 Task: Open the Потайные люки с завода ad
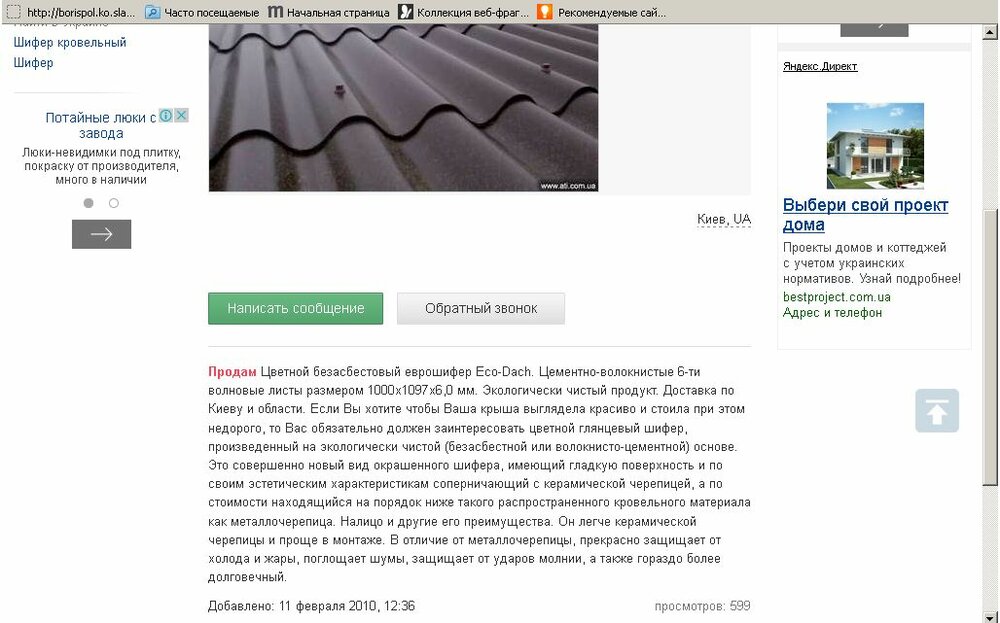(x=99, y=125)
